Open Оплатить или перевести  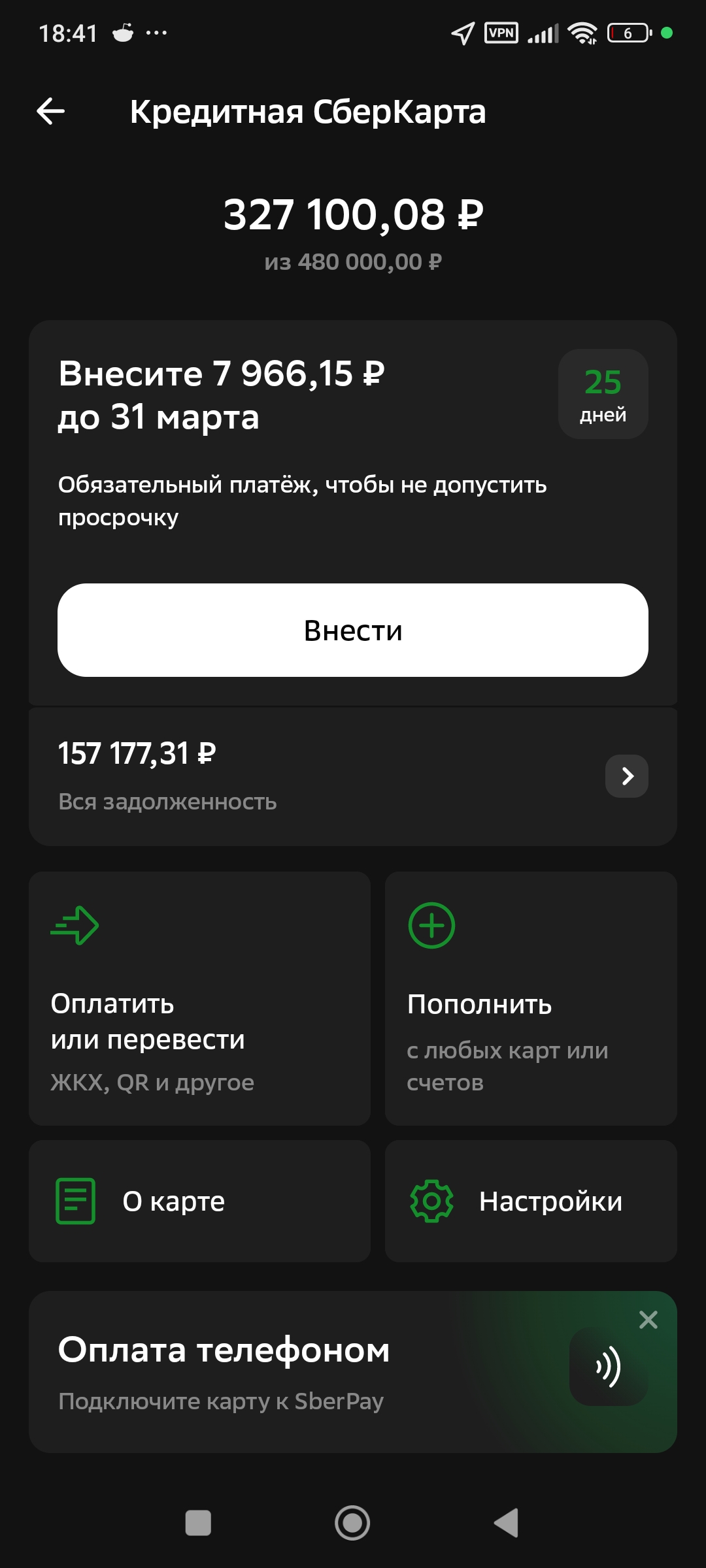pyautogui.click(x=199, y=998)
